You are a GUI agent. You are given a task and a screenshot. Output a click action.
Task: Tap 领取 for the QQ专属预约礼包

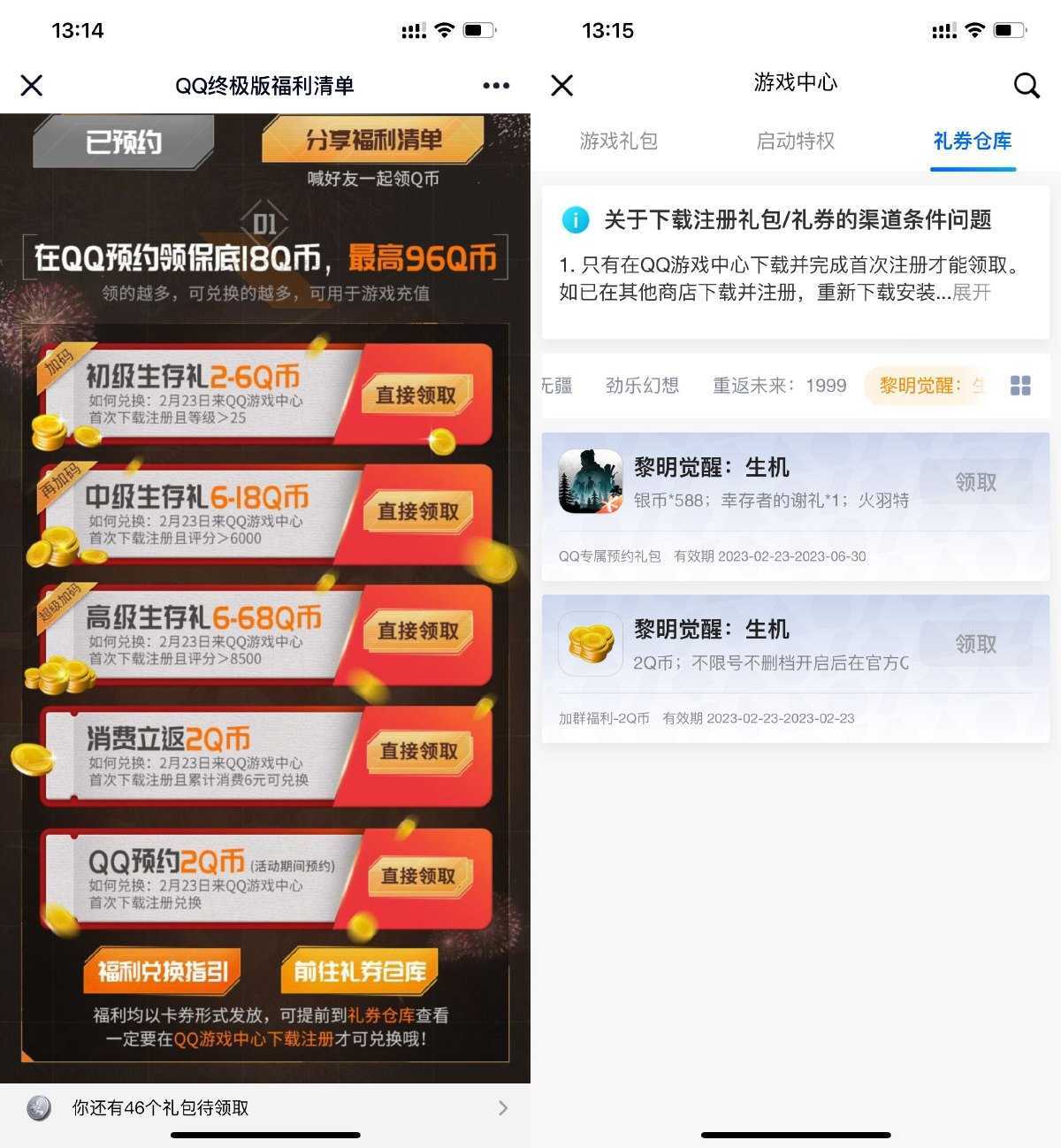975,483
